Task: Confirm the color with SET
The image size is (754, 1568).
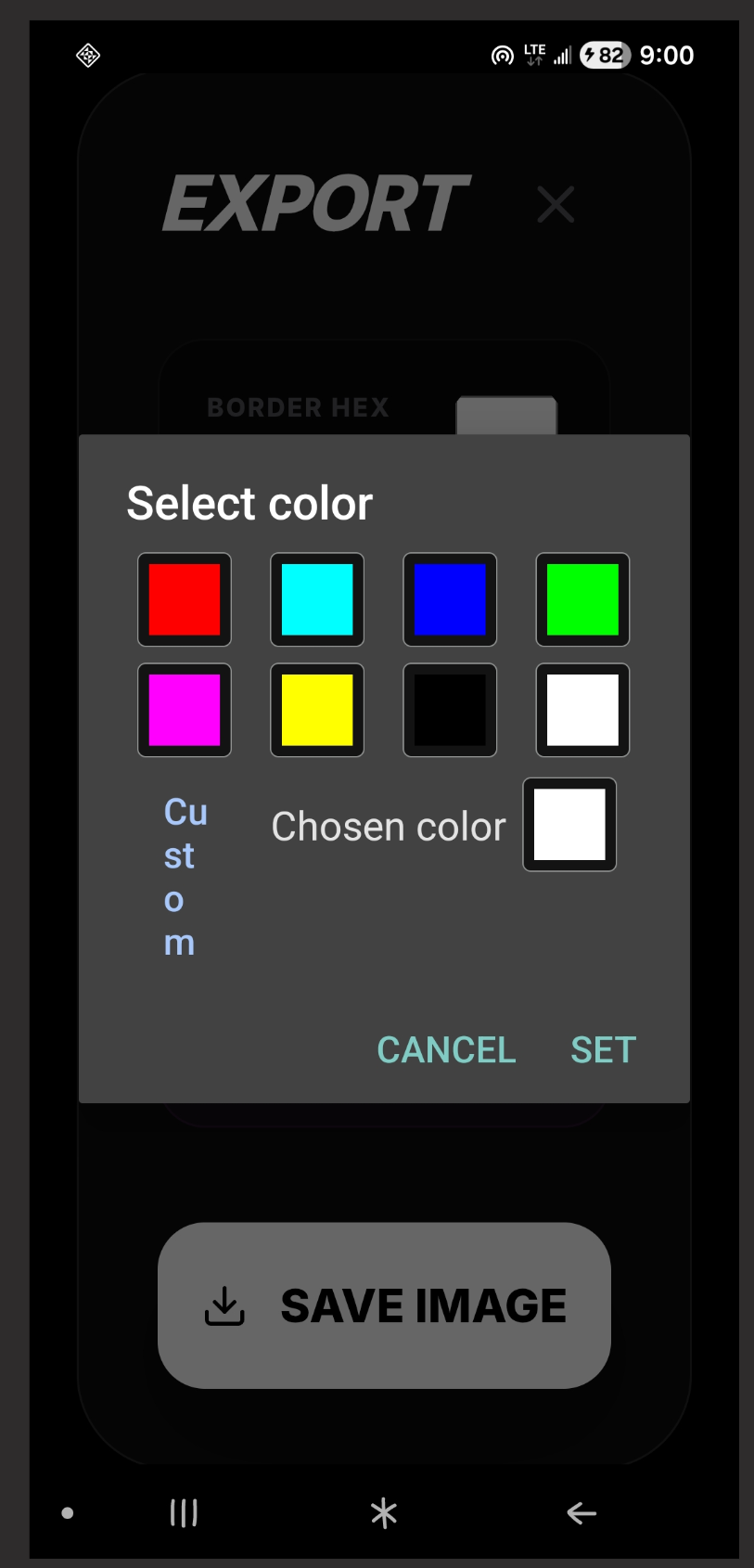Action: 603,1050
